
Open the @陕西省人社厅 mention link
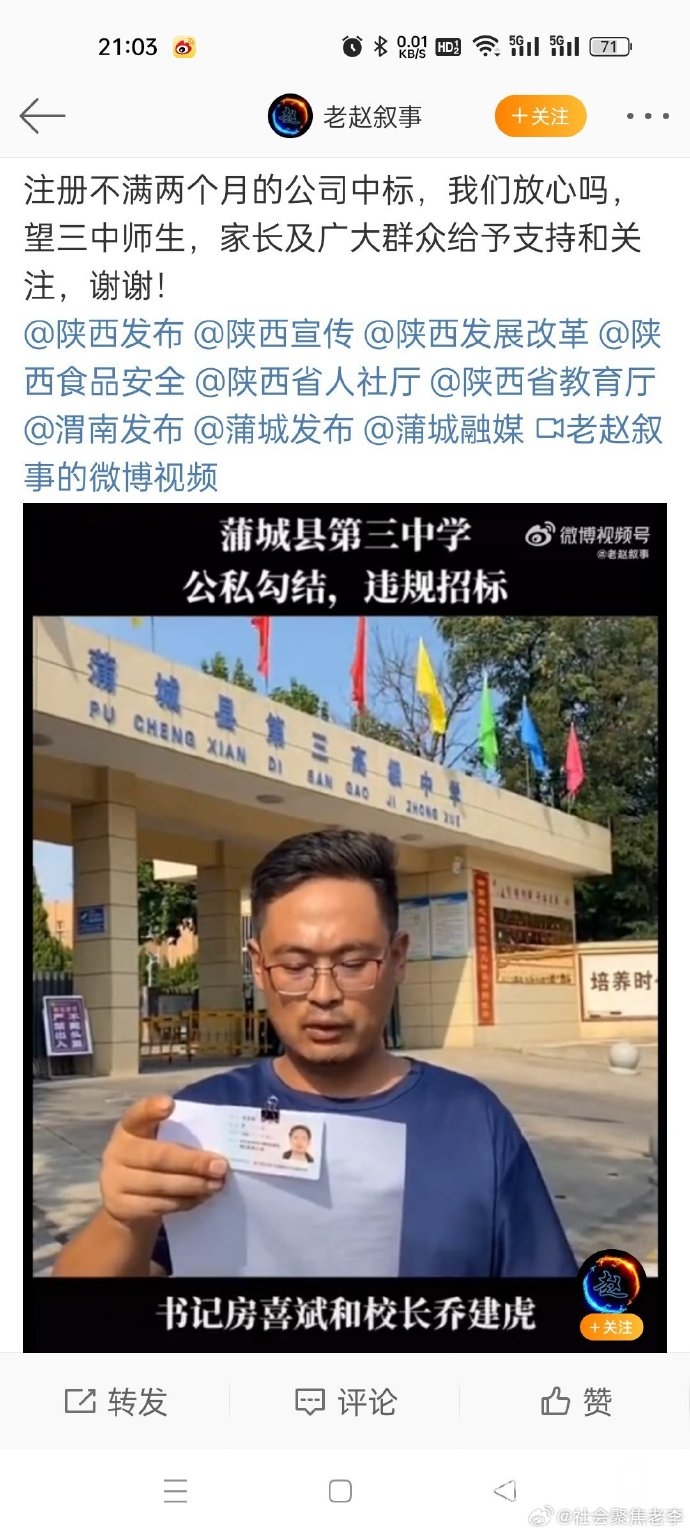click(x=309, y=381)
